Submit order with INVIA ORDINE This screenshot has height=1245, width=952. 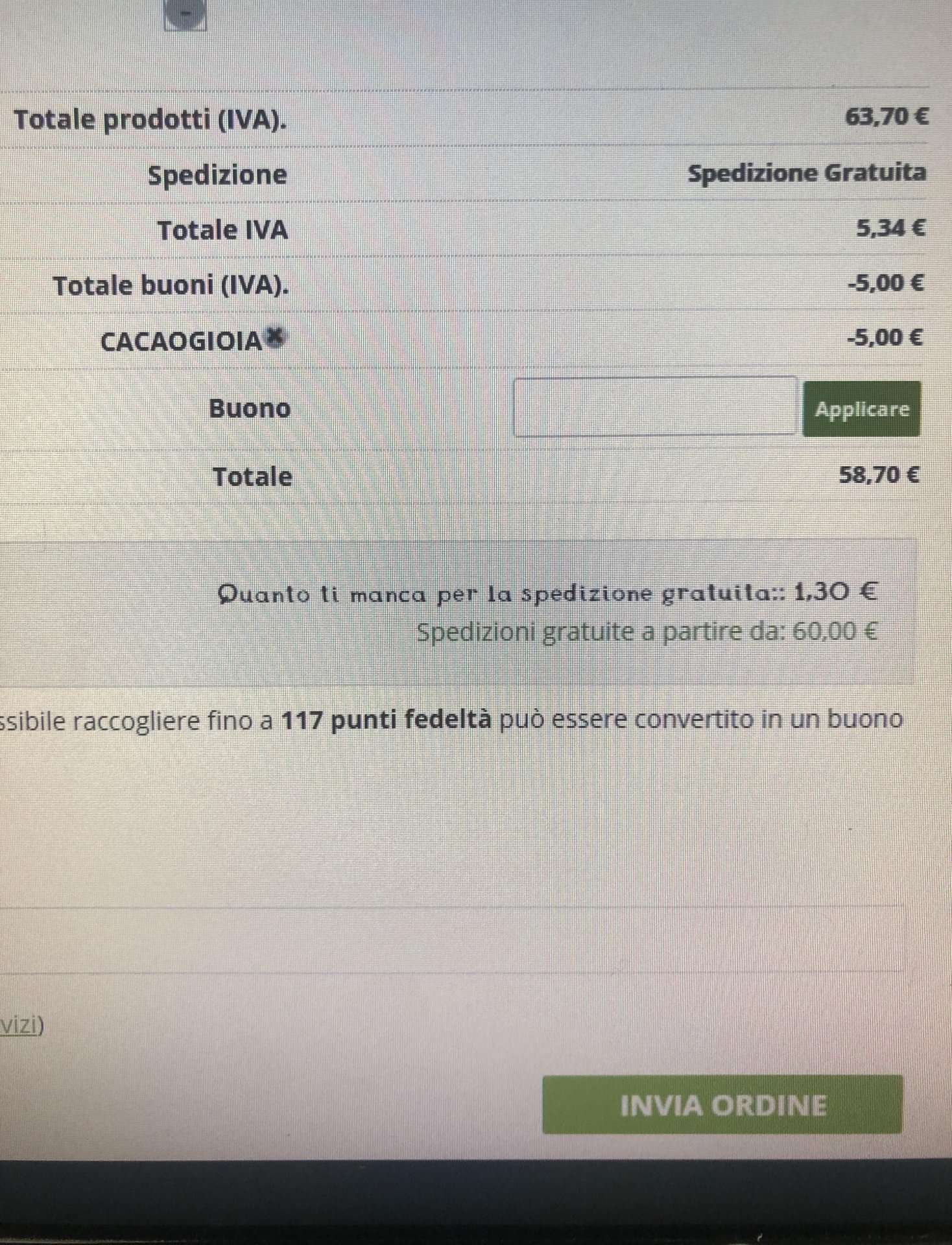pyautogui.click(x=722, y=1105)
